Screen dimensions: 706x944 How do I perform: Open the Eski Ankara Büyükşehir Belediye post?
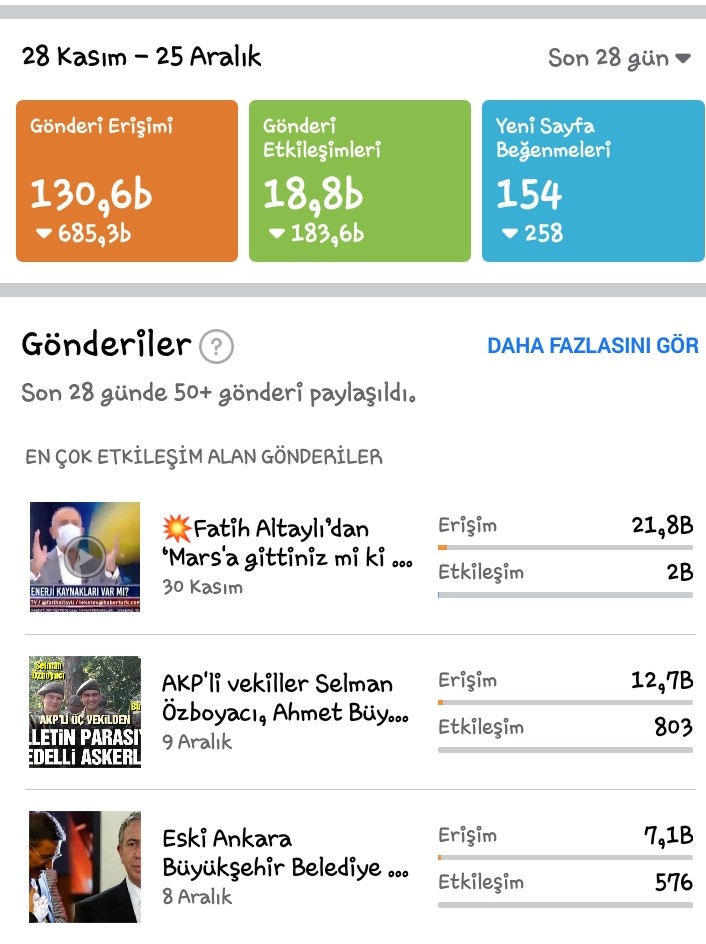pyautogui.click(x=361, y=867)
